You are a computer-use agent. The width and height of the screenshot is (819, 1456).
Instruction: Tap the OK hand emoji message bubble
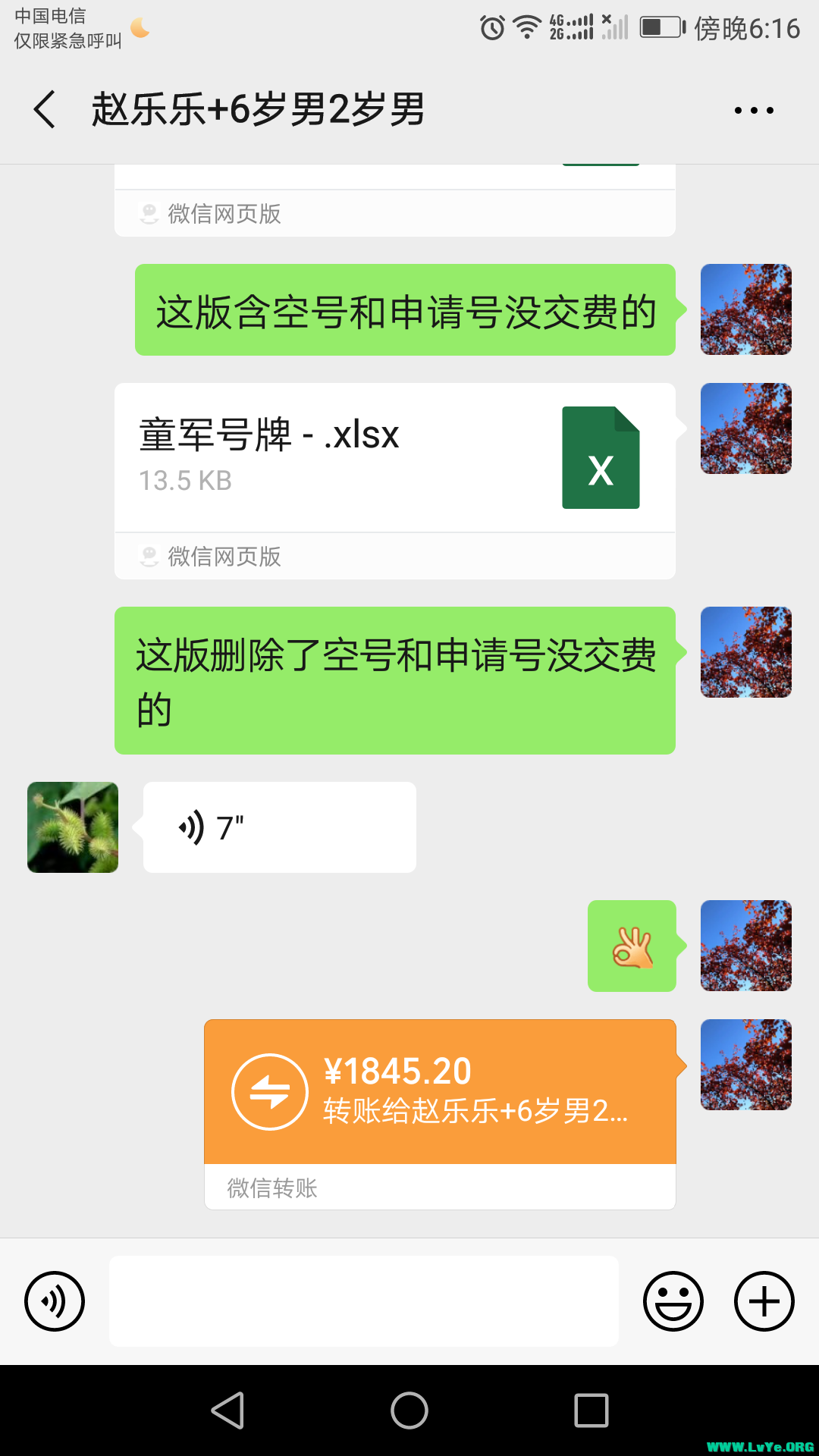[632, 946]
